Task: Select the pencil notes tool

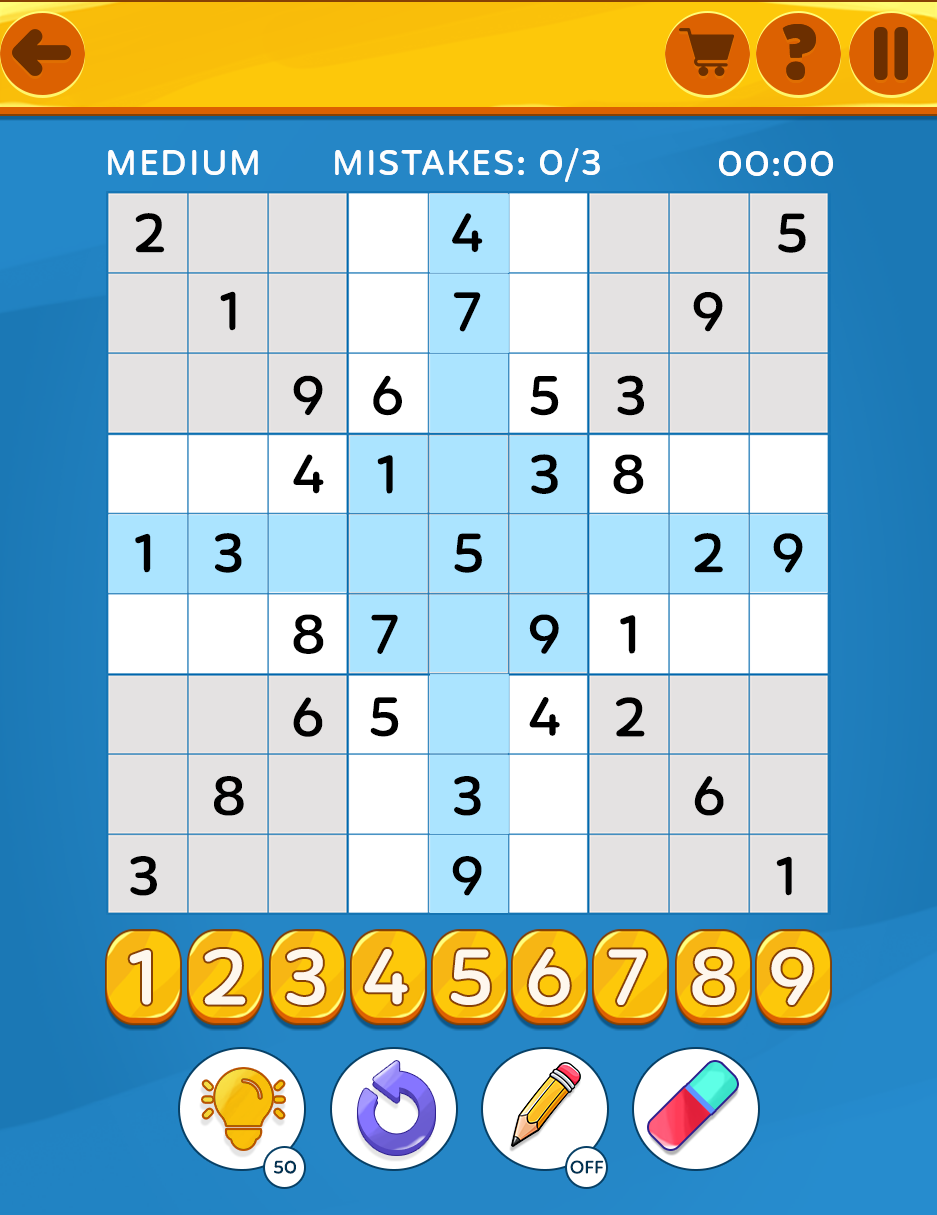Action: 545,1105
